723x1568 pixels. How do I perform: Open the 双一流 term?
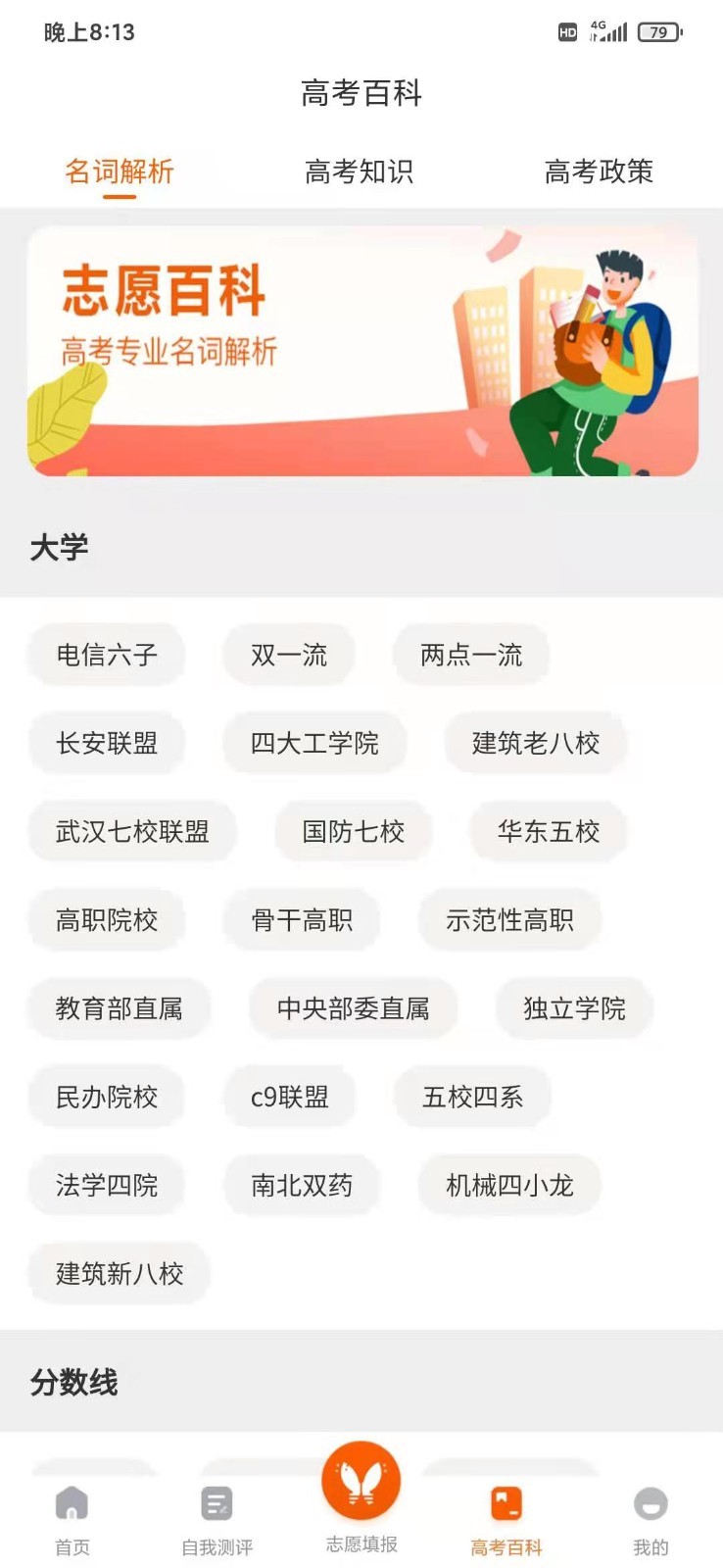[x=289, y=655]
